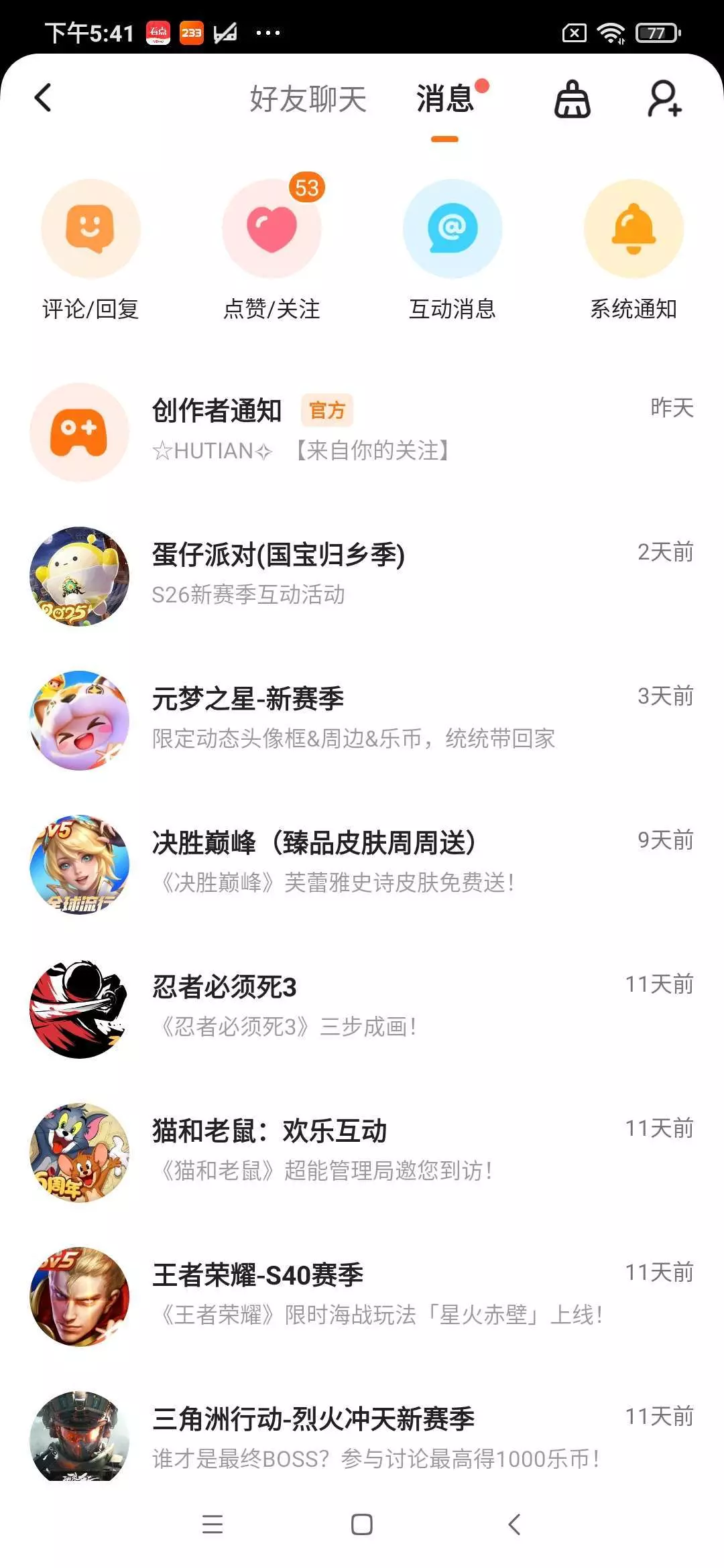The height and width of the screenshot is (1568, 724).
Task: Open the 创作者通知 official thread
Action: point(362,431)
